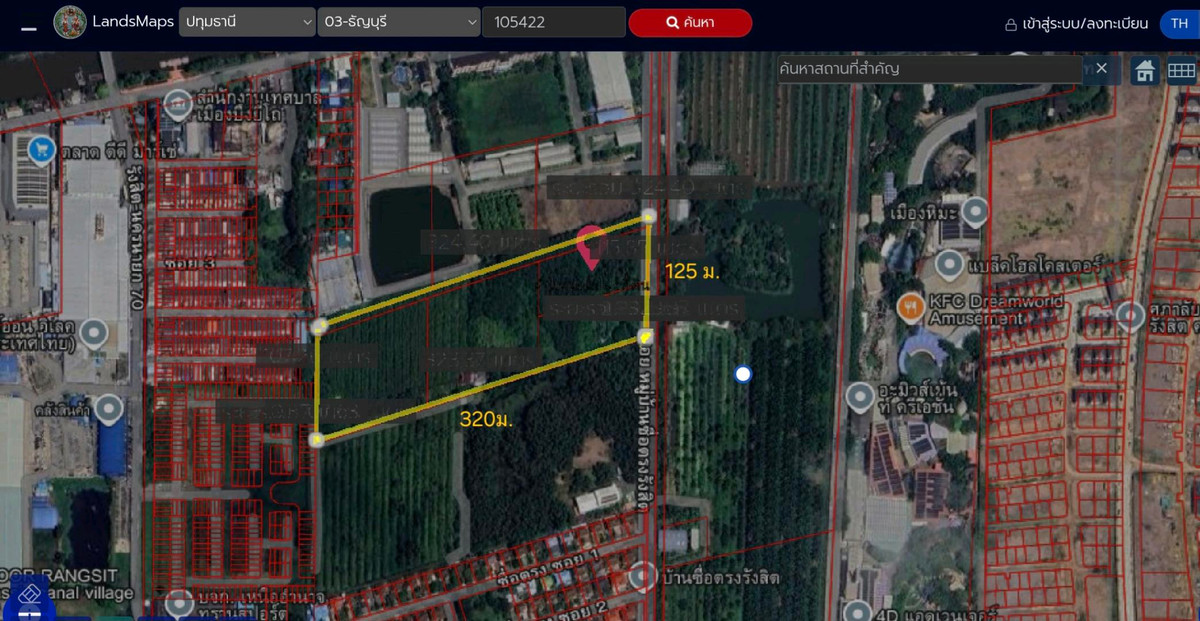The image size is (1200, 621).
Task: Open the ปทุมธานี province dropdown
Action: coord(247,22)
